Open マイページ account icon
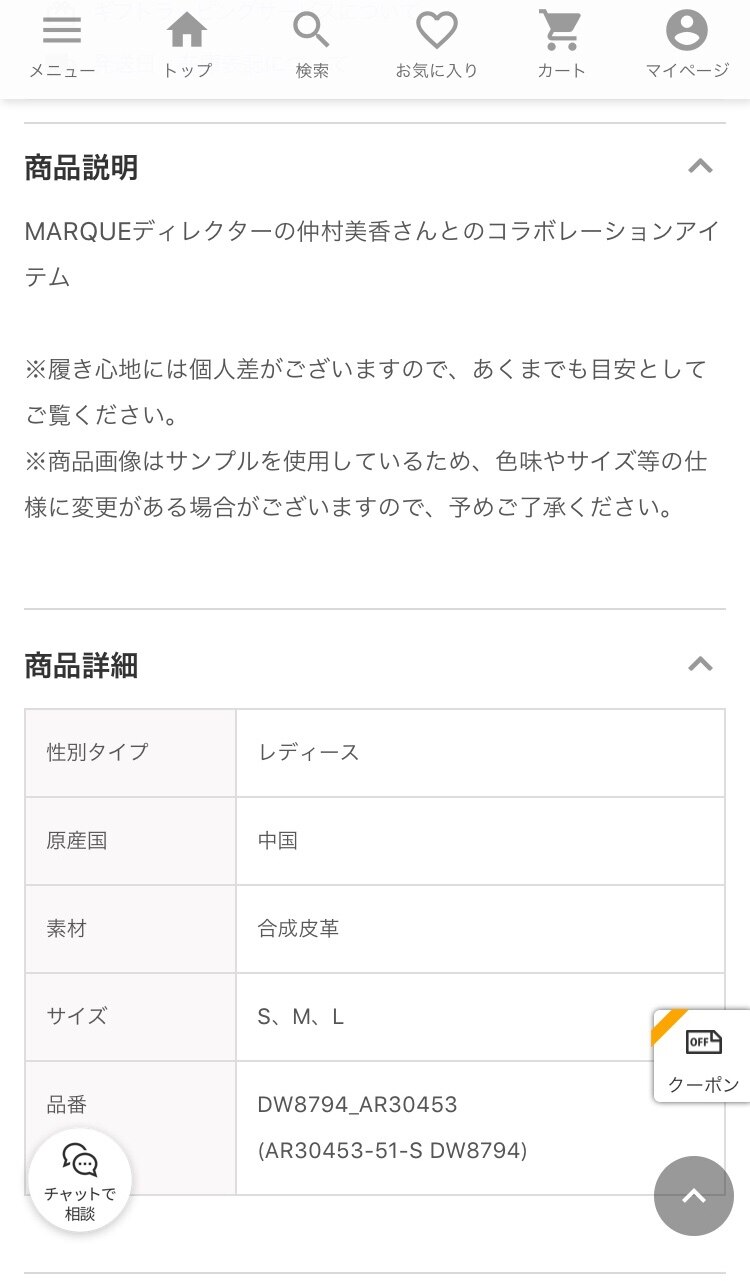This screenshot has width=750, height=1281. tap(686, 42)
